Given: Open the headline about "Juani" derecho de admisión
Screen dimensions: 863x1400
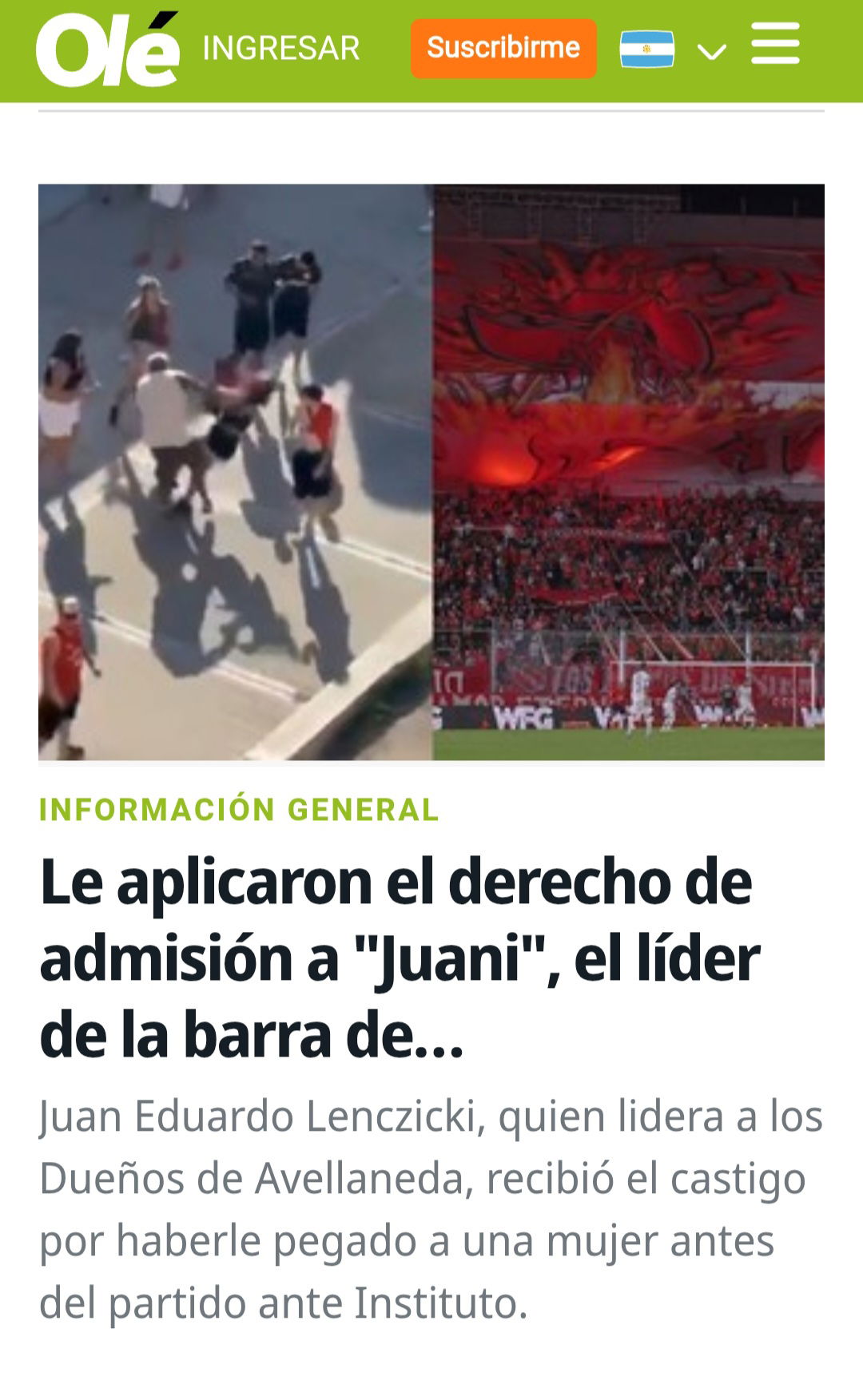Looking at the screenshot, I should (400, 957).
